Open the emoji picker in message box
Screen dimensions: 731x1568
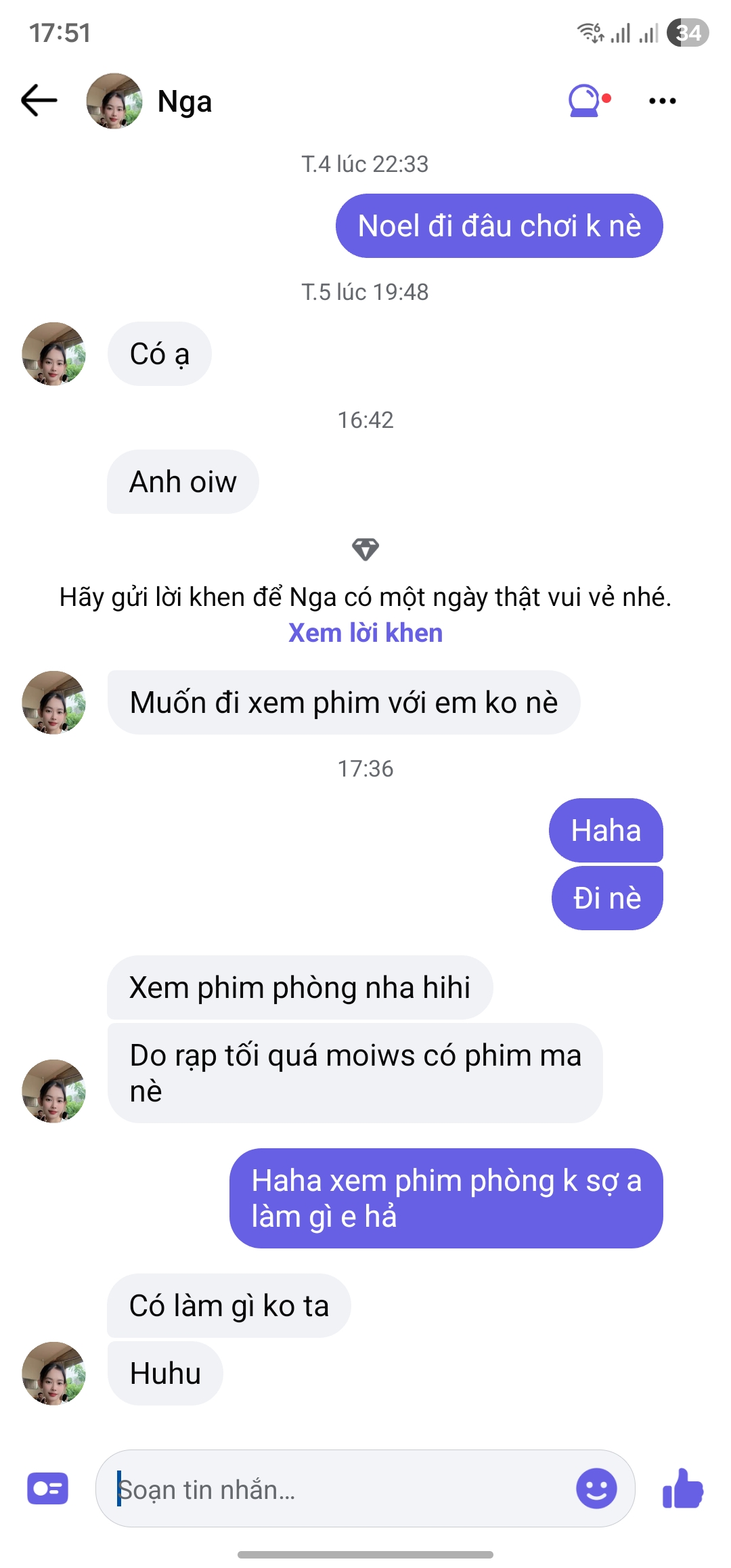596,1489
